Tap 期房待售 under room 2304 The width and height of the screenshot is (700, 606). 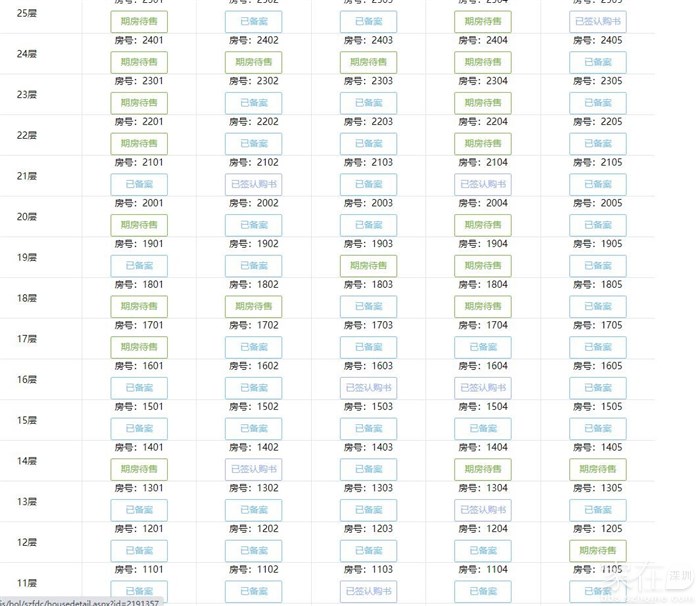pos(482,103)
